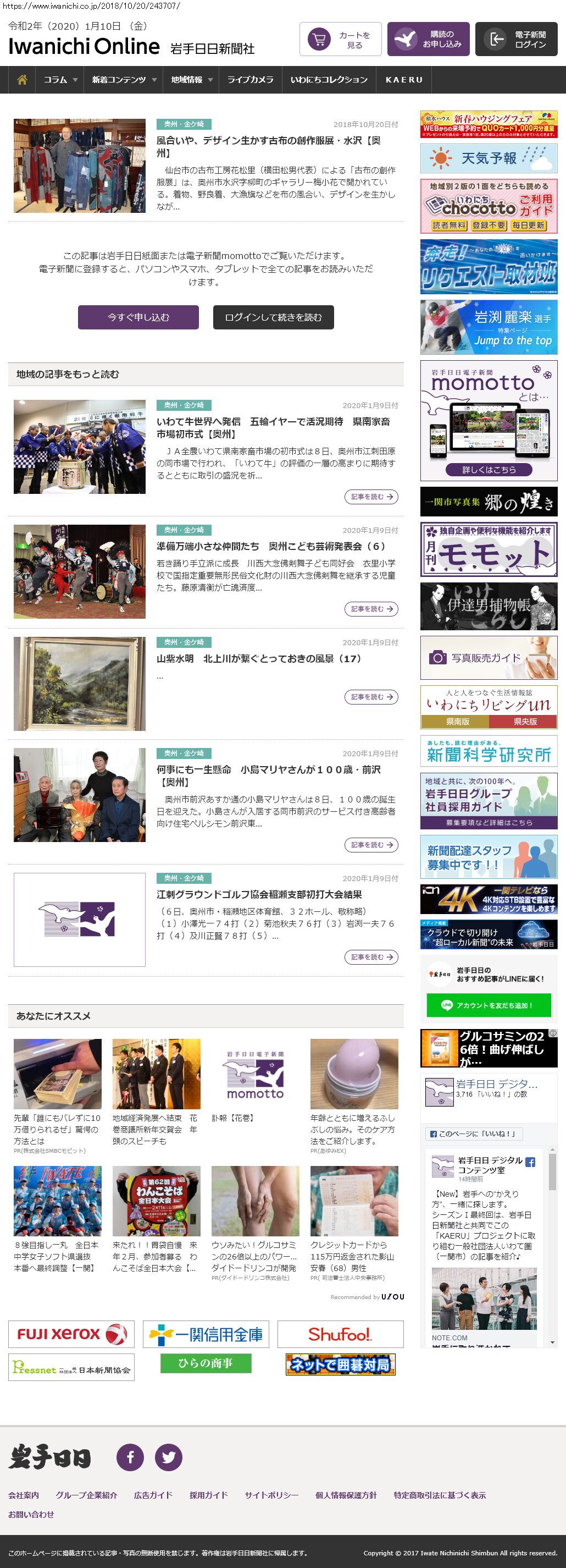Open the お問い合わせ footer link

[x=31, y=1514]
